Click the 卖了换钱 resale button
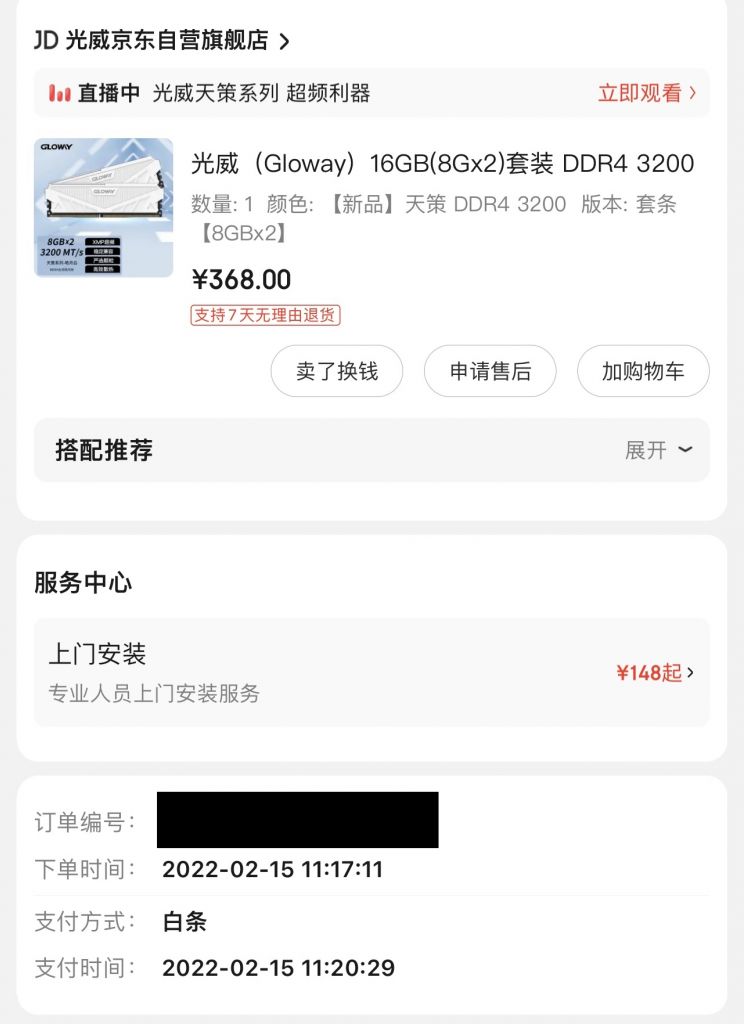 [x=337, y=371]
